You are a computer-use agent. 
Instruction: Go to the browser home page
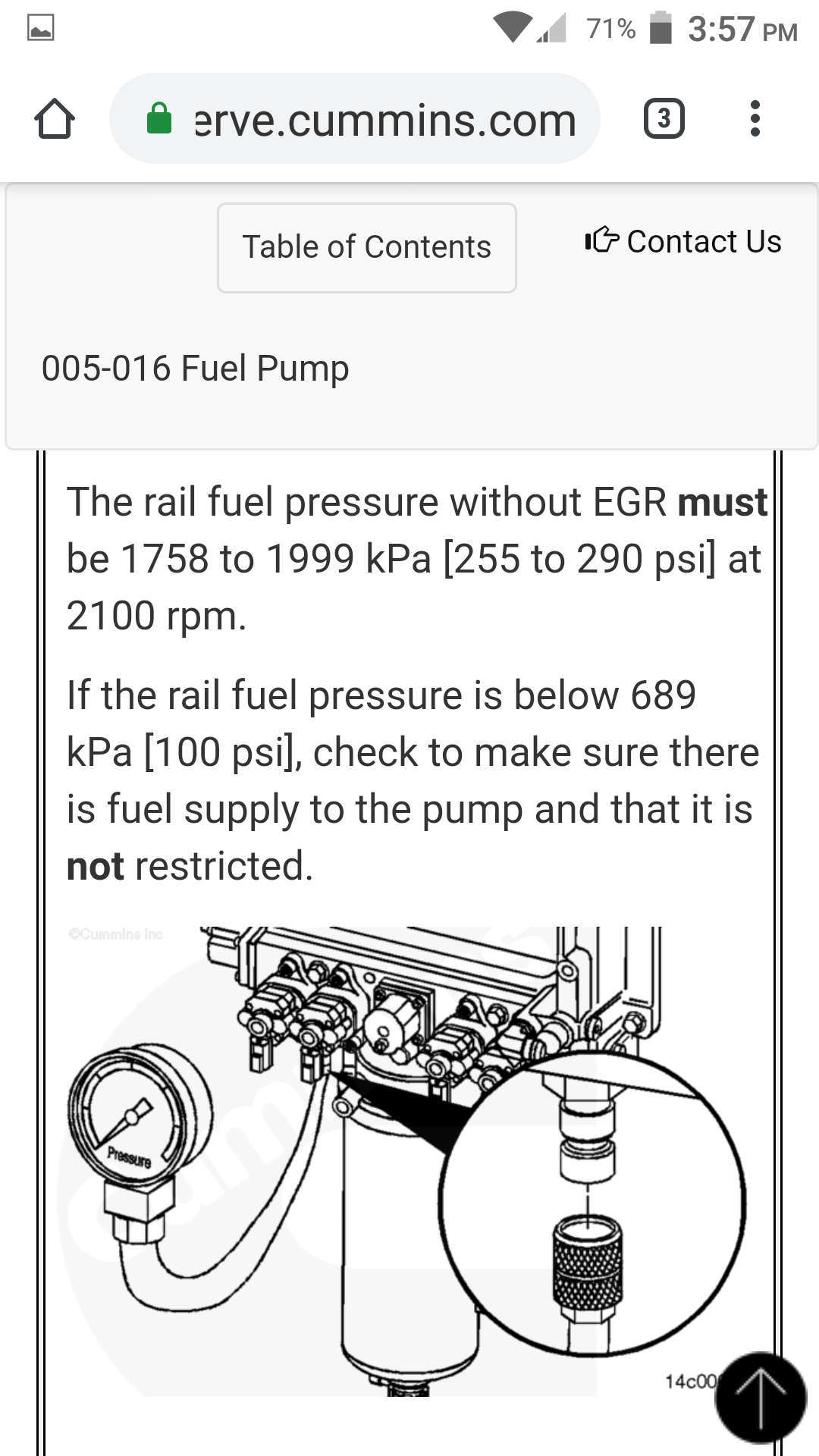click(55, 119)
